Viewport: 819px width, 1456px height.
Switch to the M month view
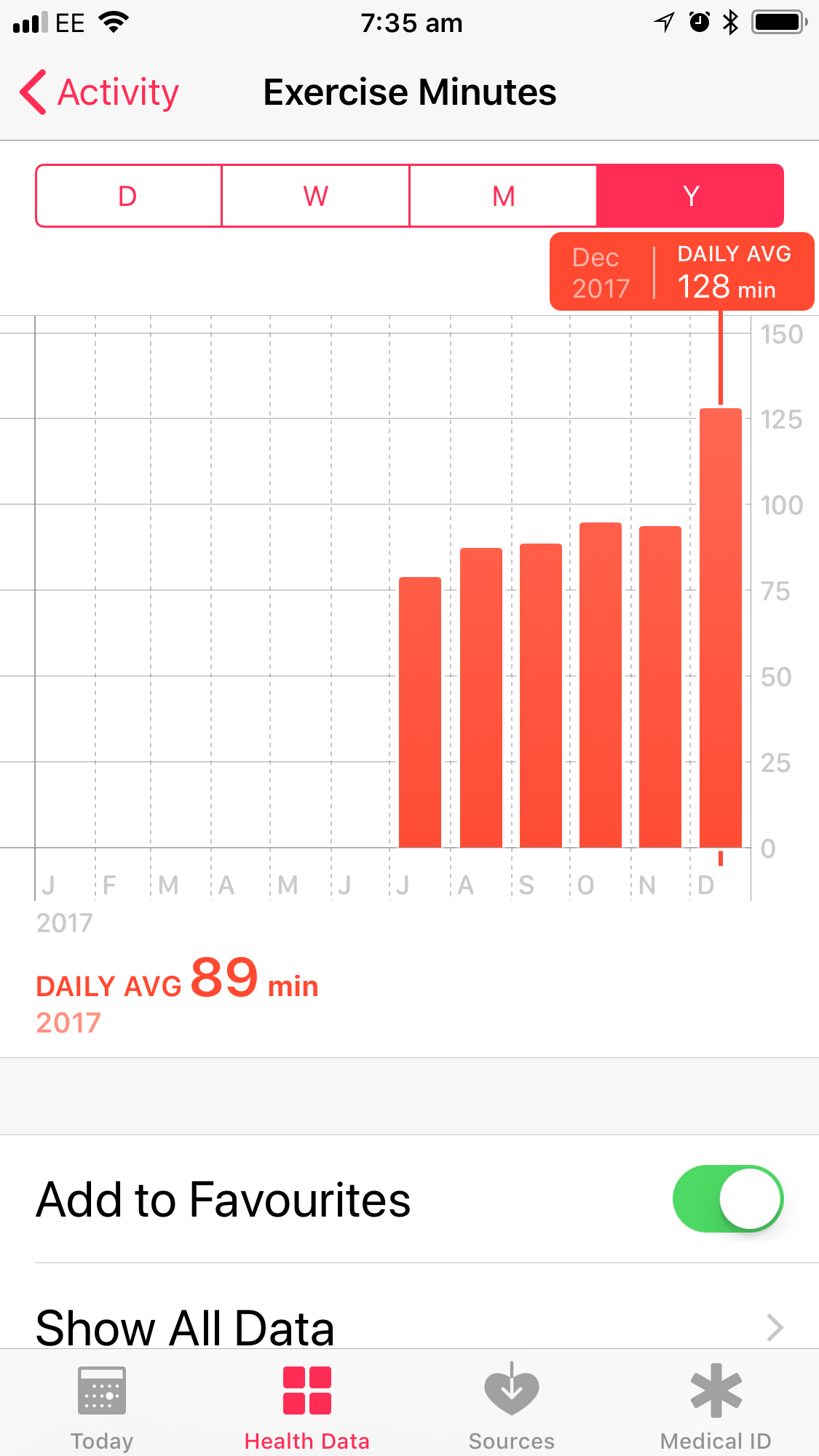click(503, 196)
